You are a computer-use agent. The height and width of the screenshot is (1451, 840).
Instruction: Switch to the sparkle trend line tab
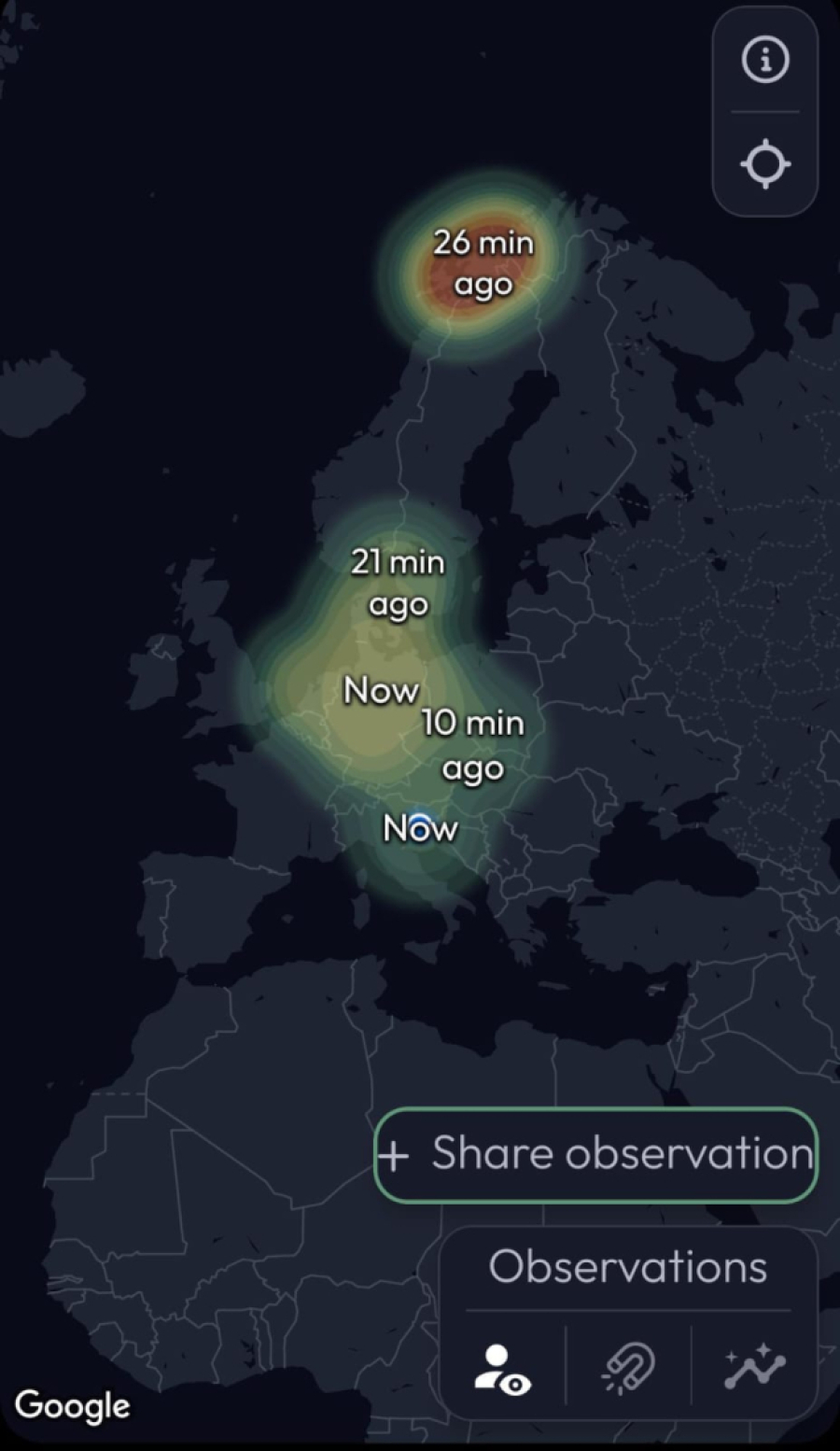754,1368
